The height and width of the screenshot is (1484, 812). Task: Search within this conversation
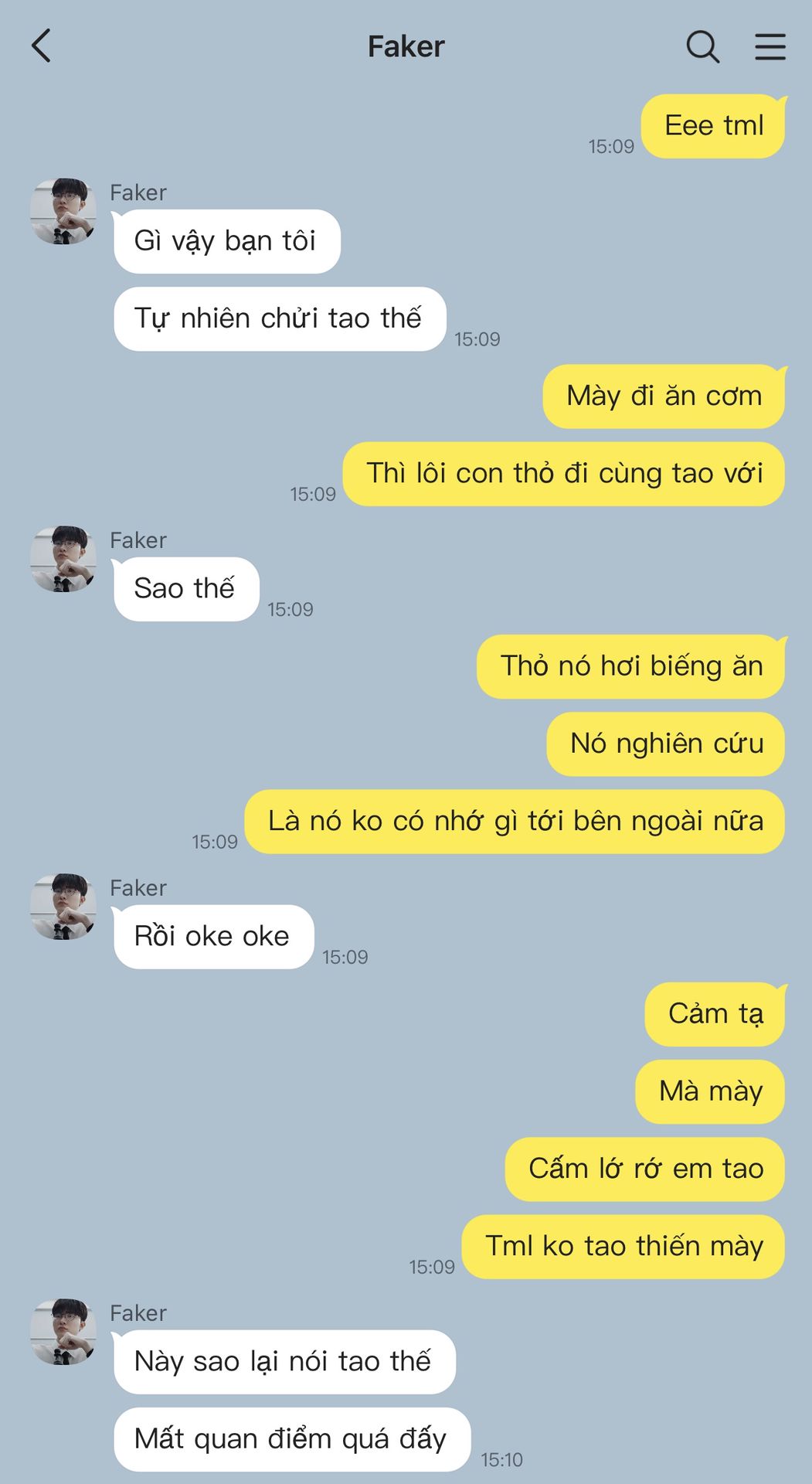(702, 47)
